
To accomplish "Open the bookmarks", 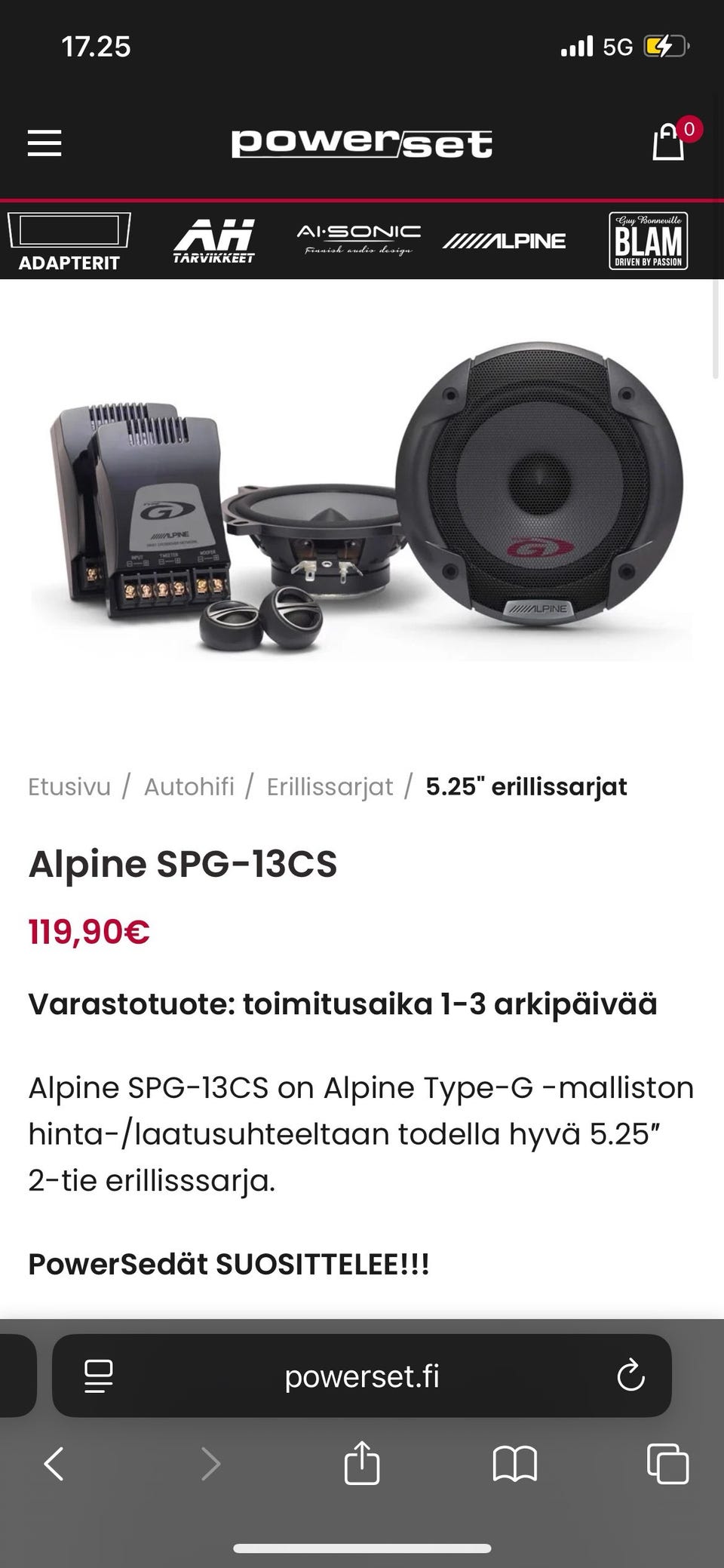I will click(x=514, y=1464).
